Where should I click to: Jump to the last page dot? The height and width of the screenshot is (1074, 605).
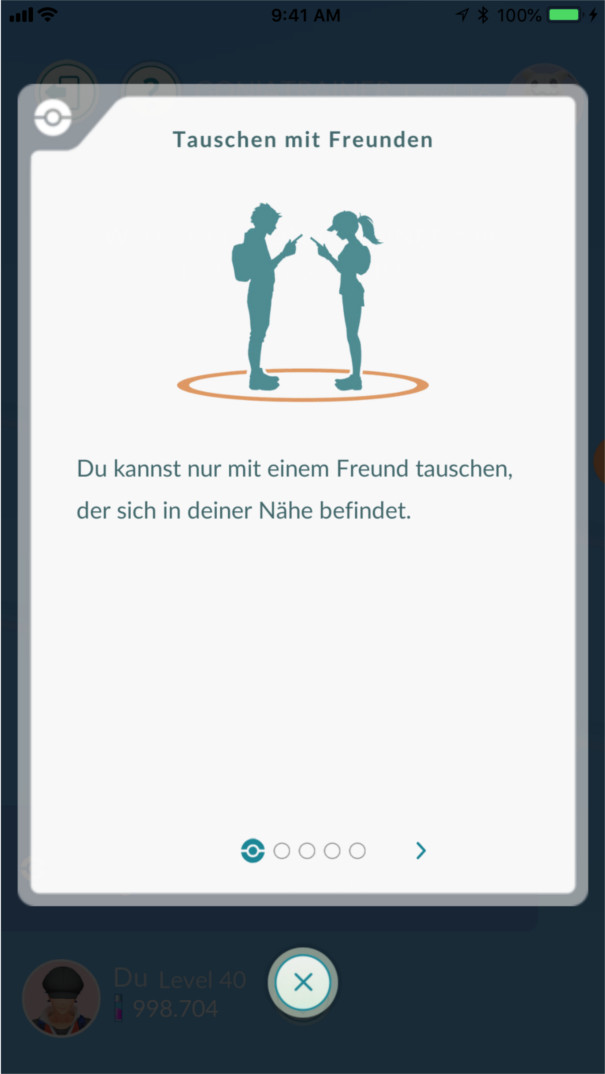[x=357, y=851]
